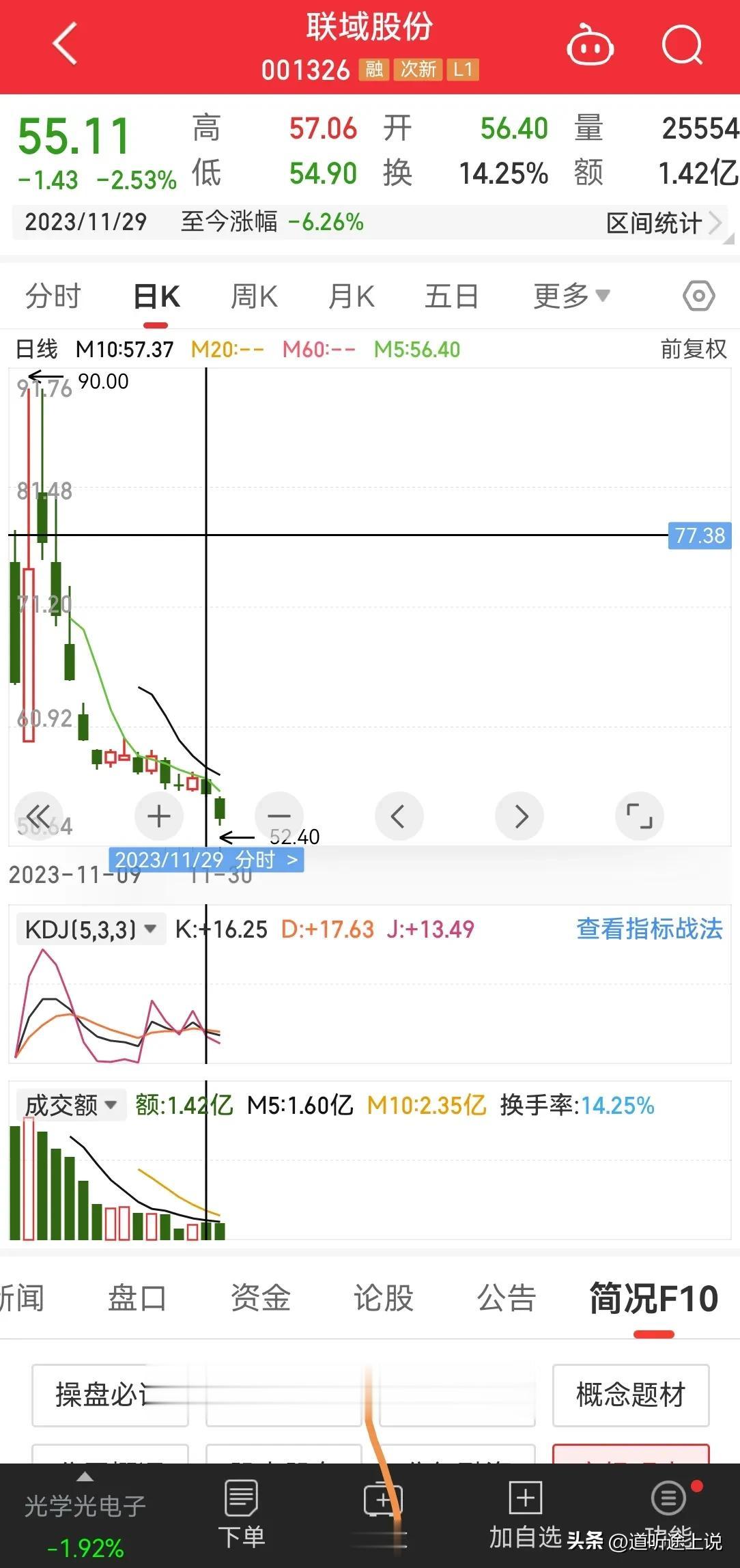The image size is (740, 1568).
Task: Open the KDJ(5,3,3) indicator dropdown
Action: click(x=91, y=929)
